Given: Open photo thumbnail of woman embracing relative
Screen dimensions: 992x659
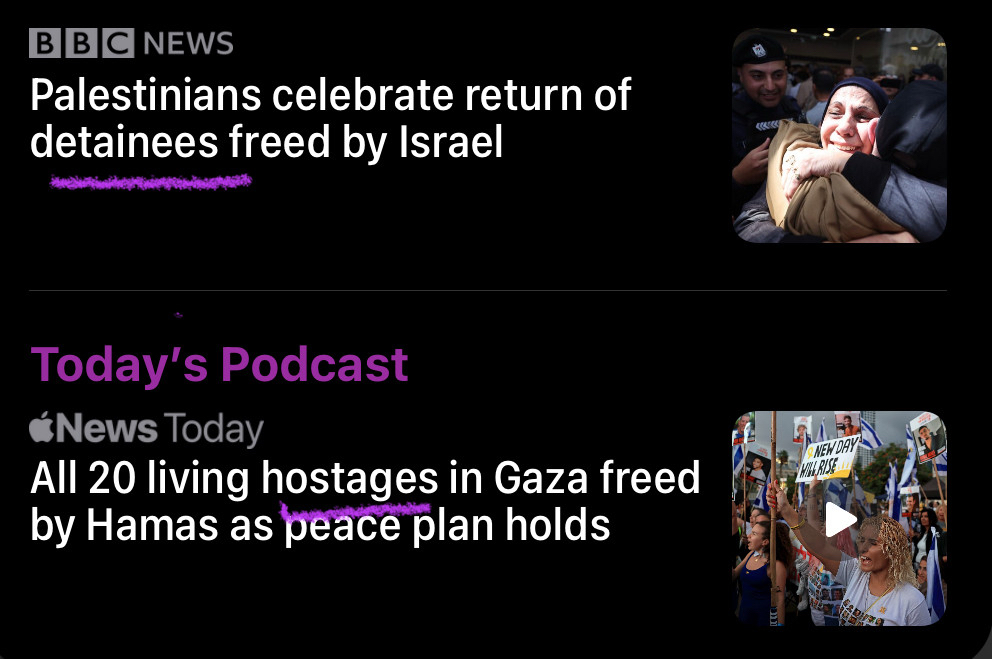Looking at the screenshot, I should [838, 135].
